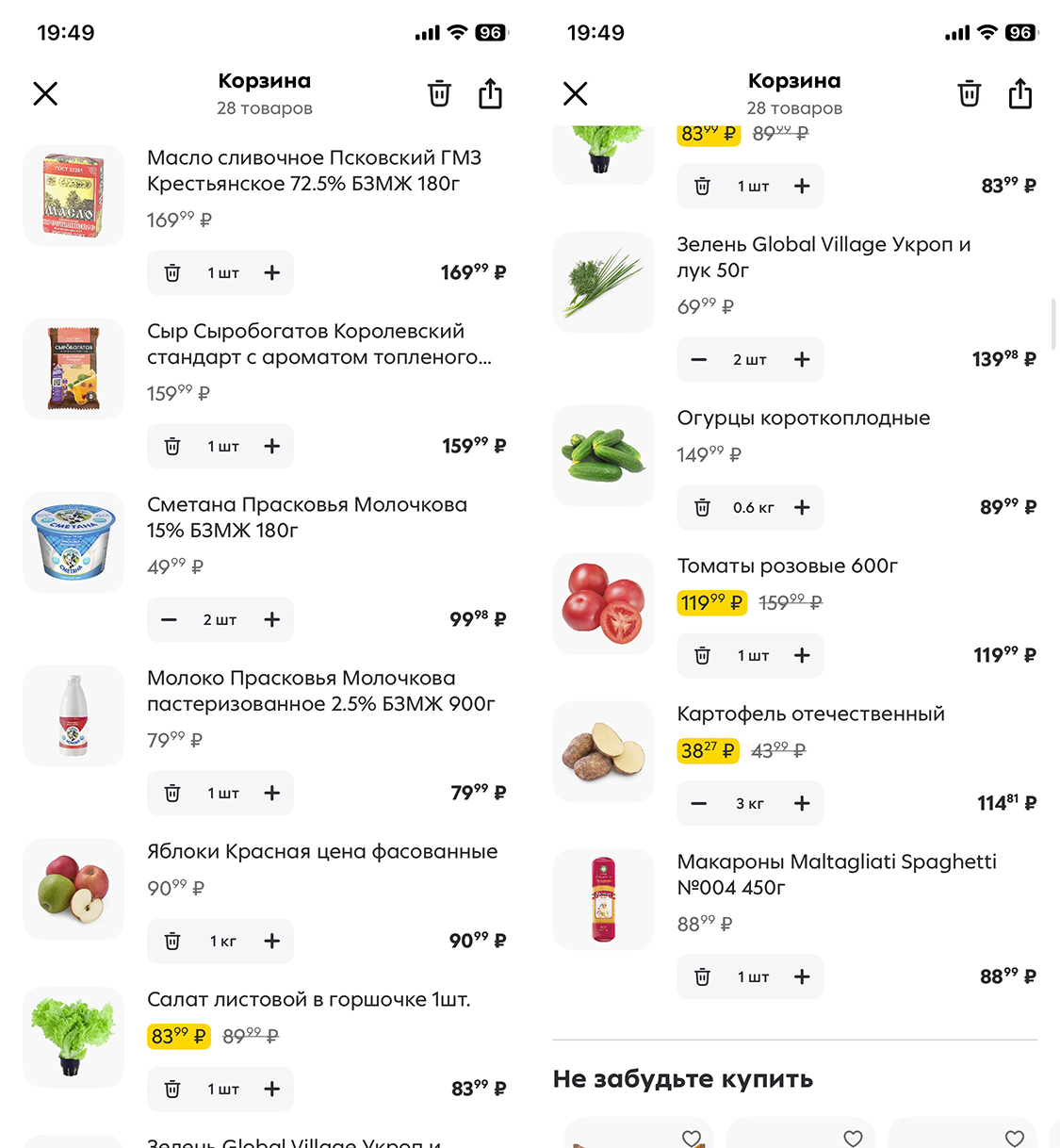Remove Масло сливочное Псковский from cart
1060x1148 pixels.
(172, 273)
